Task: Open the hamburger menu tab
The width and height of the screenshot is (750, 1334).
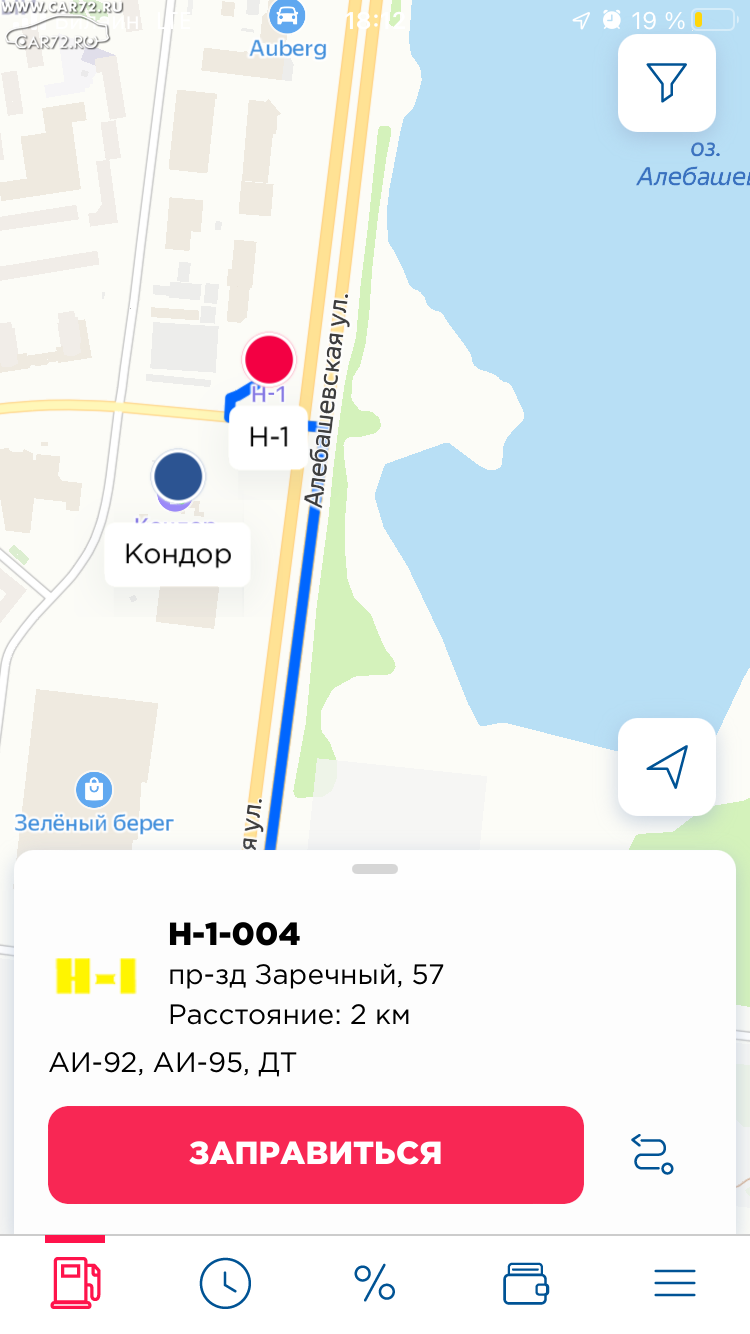Action: click(675, 1283)
